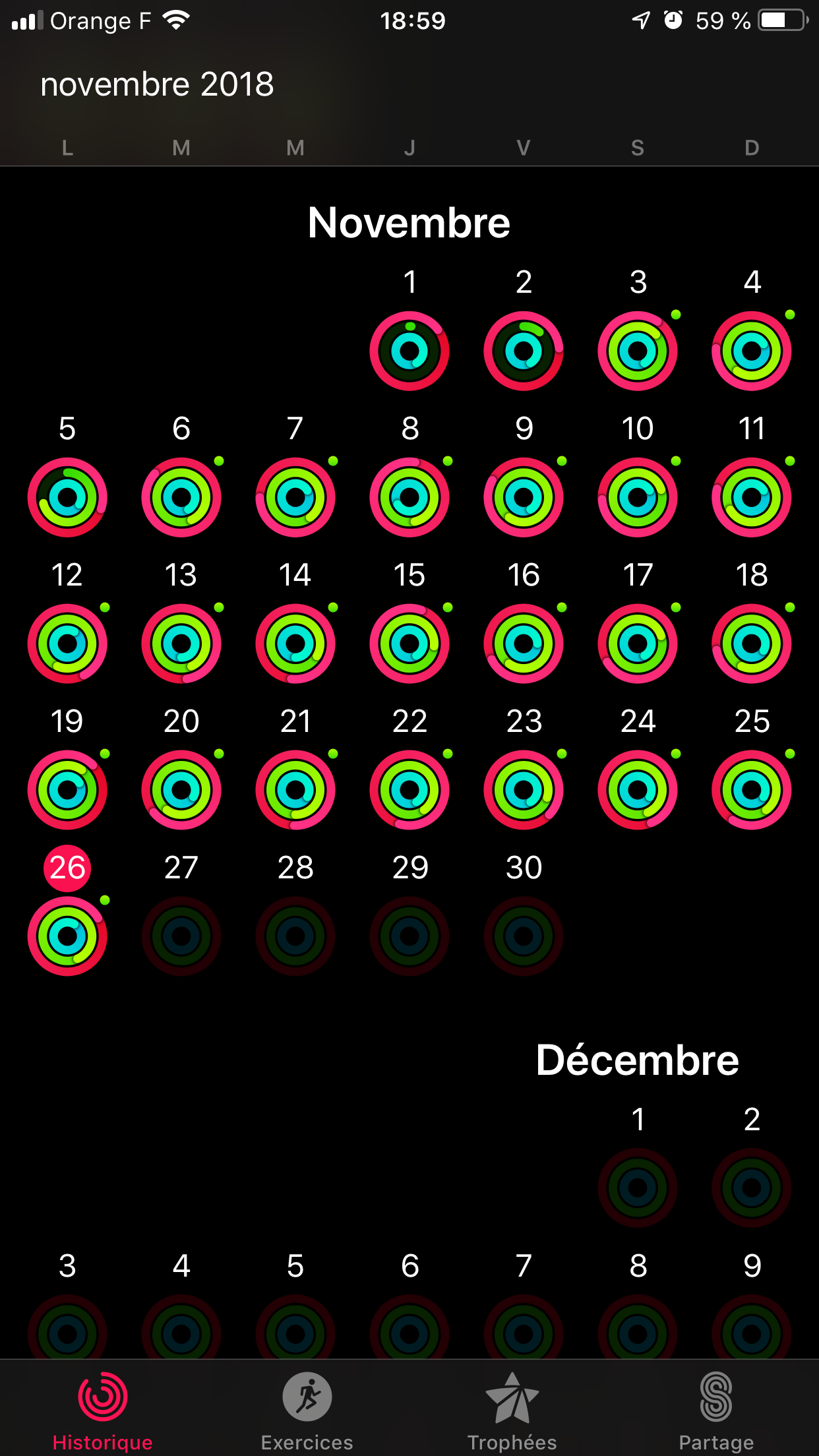Screen dimensions: 819x1456
Task: Show November 19 activity details
Action: [x=67, y=790]
